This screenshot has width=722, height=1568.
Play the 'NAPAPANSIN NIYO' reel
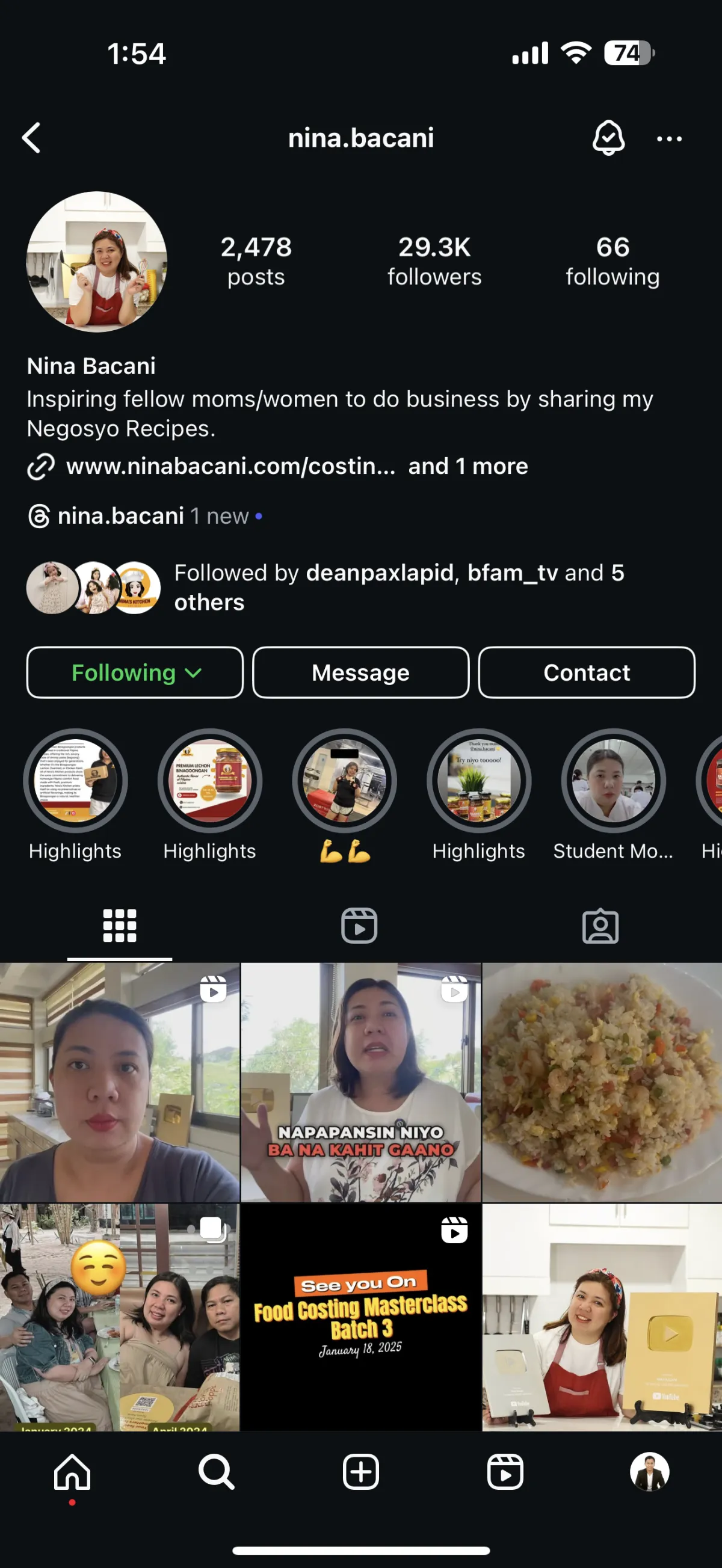360,1081
